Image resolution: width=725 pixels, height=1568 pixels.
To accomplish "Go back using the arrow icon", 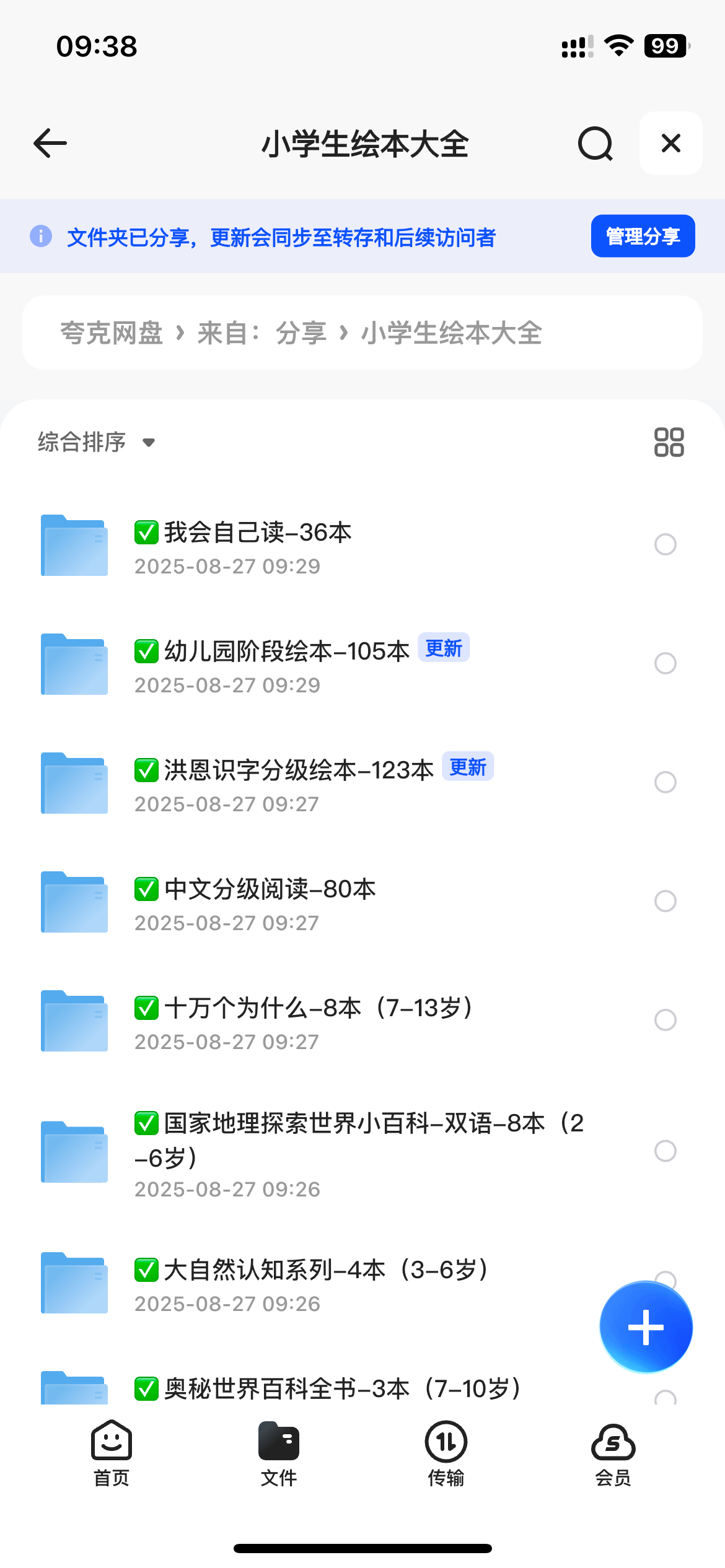I will pos(50,143).
